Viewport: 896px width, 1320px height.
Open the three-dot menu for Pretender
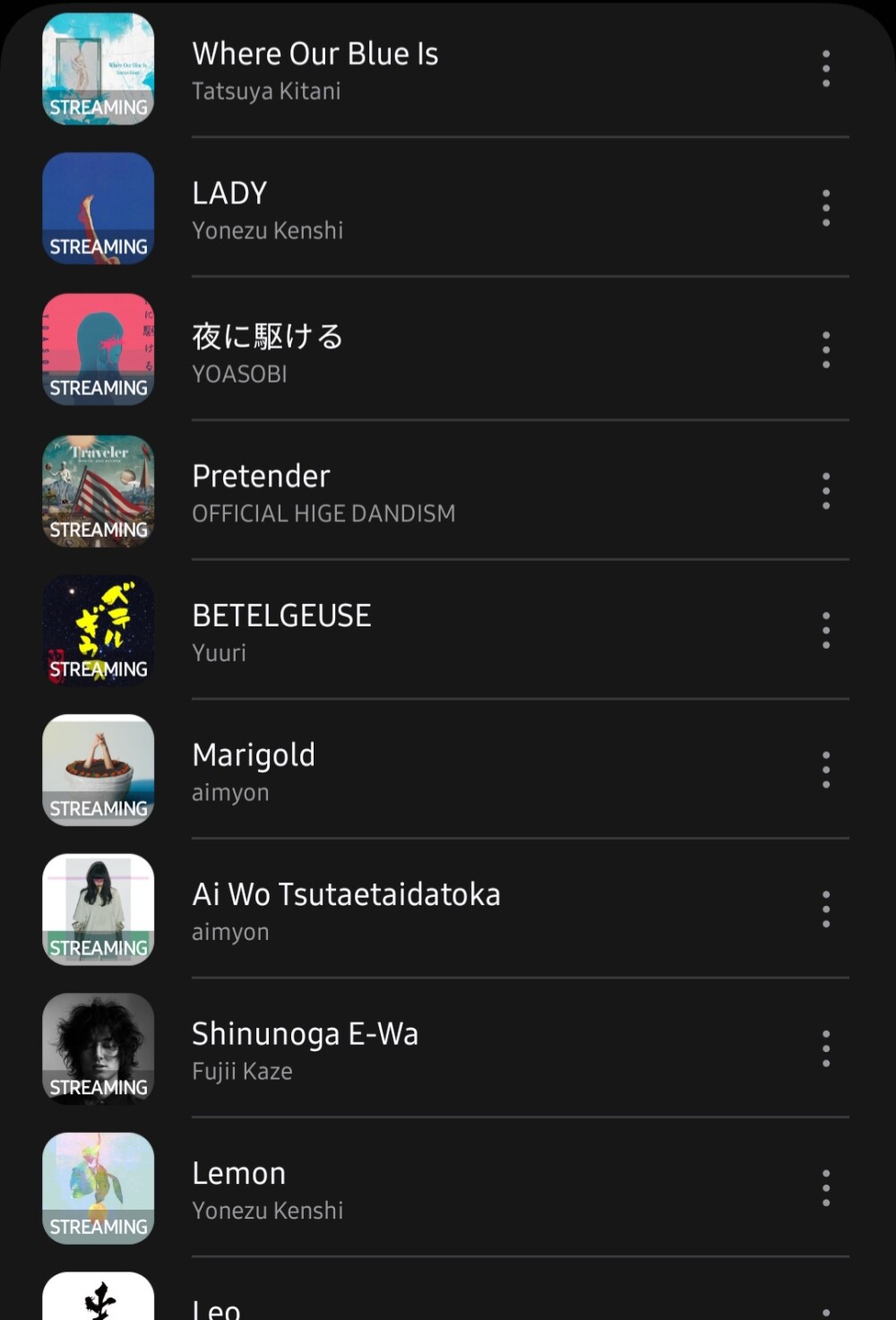tap(826, 491)
